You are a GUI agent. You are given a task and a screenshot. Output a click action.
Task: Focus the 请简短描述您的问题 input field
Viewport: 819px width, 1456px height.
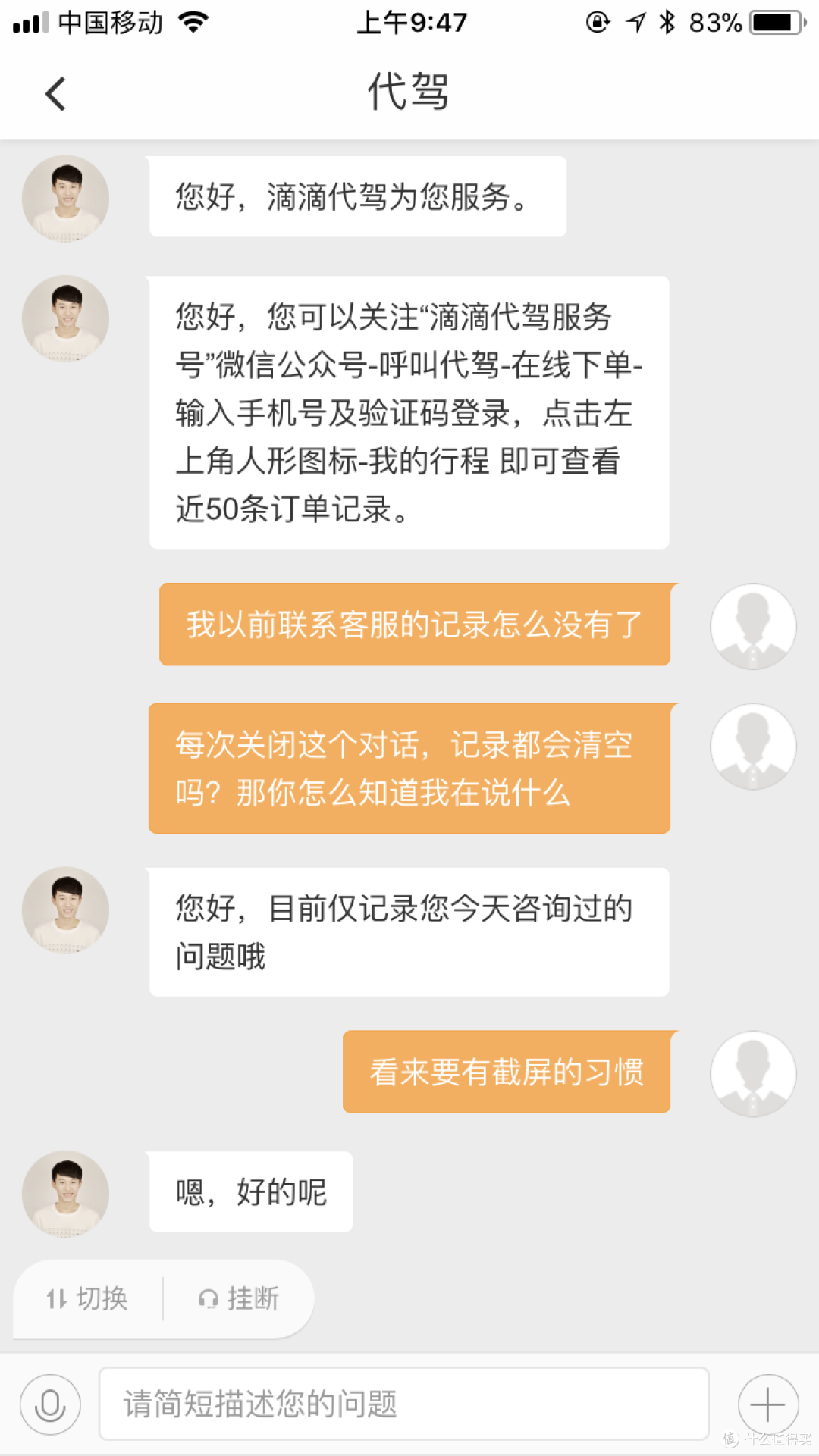pyautogui.click(x=403, y=1404)
